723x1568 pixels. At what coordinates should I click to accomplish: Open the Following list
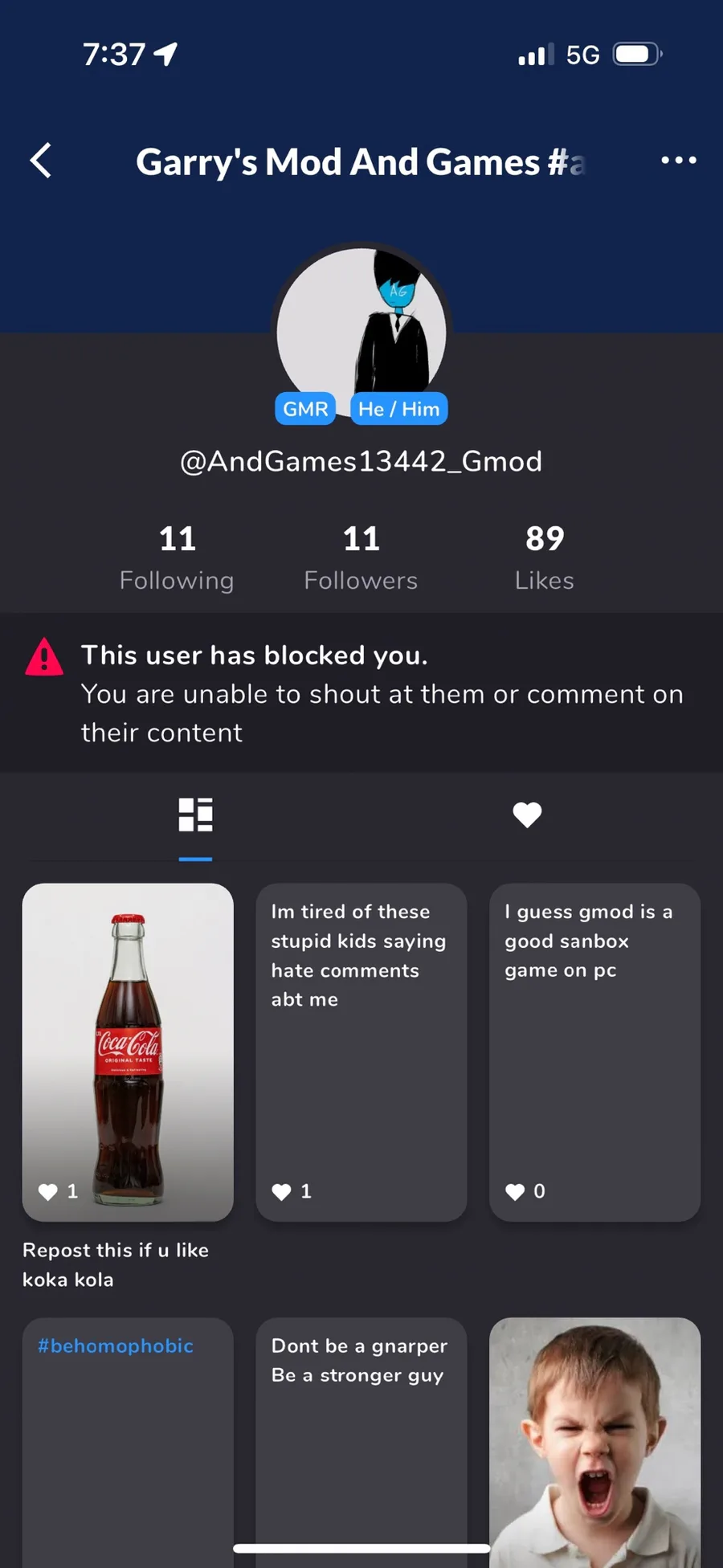click(177, 557)
